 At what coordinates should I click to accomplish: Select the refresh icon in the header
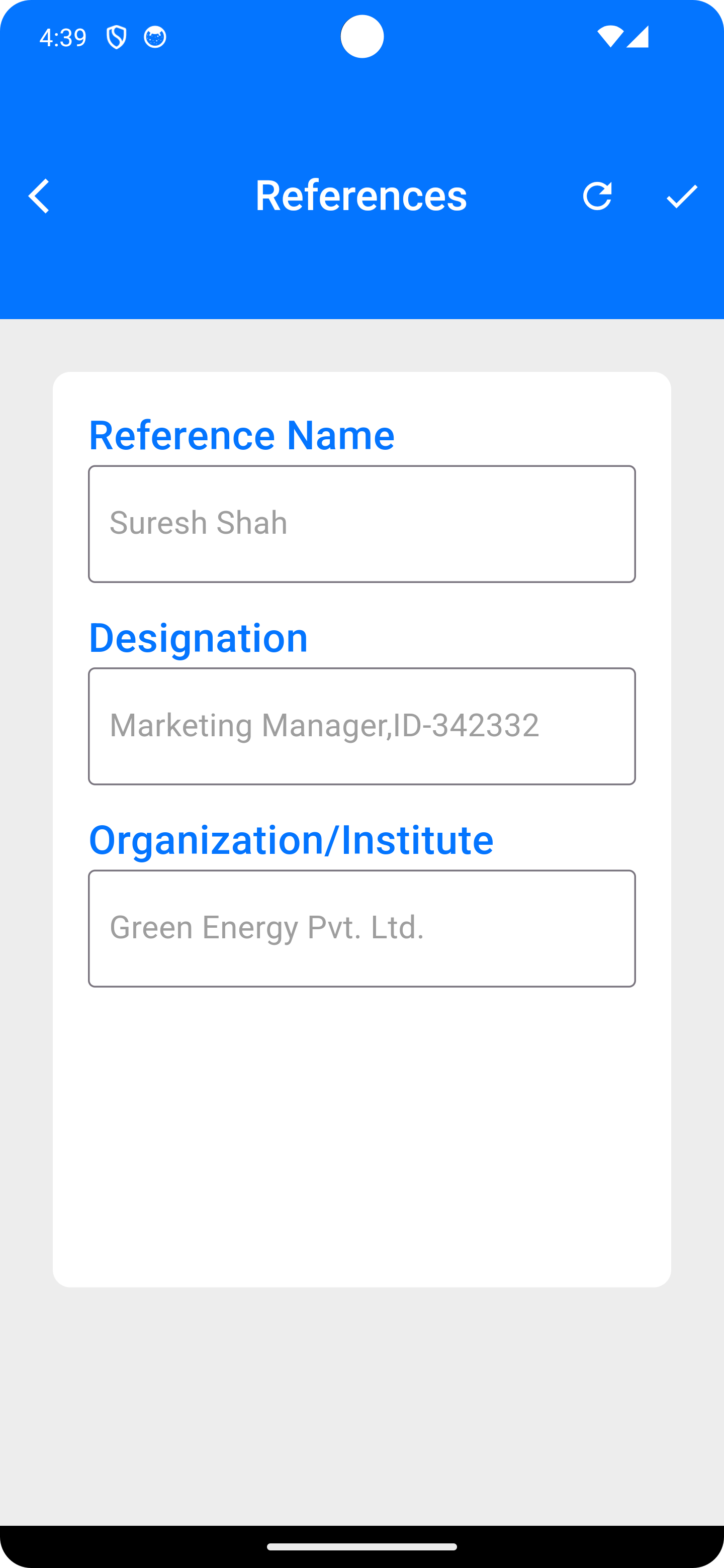point(598,196)
